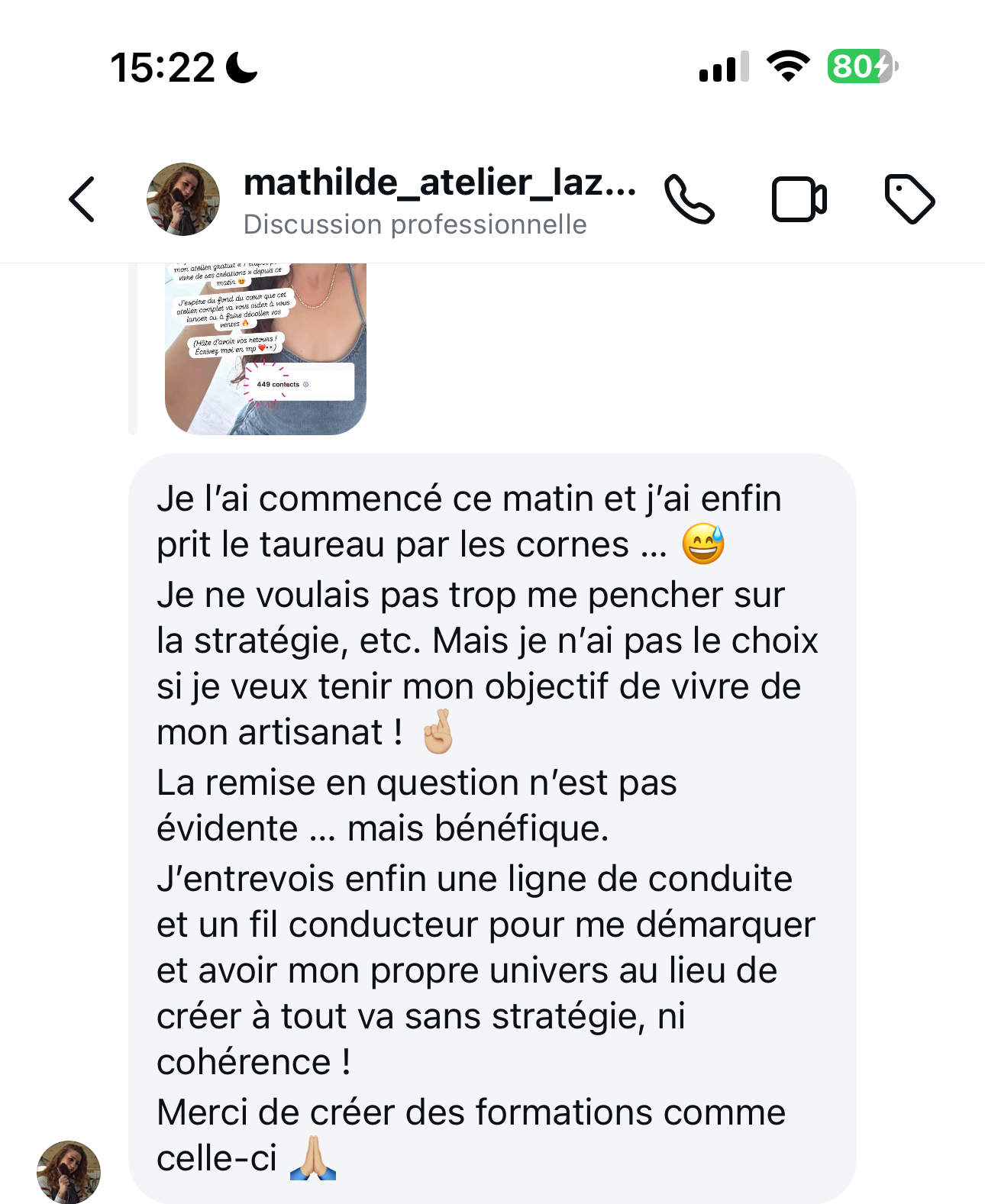Tap the sender's avatar beside the message
This screenshot has width=985, height=1204.
tap(69, 1172)
